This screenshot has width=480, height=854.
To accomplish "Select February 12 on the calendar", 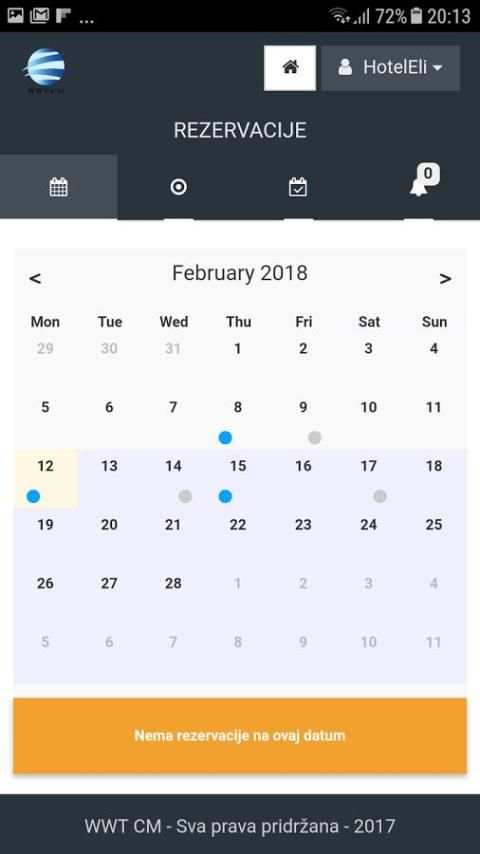I will pyautogui.click(x=46, y=479).
